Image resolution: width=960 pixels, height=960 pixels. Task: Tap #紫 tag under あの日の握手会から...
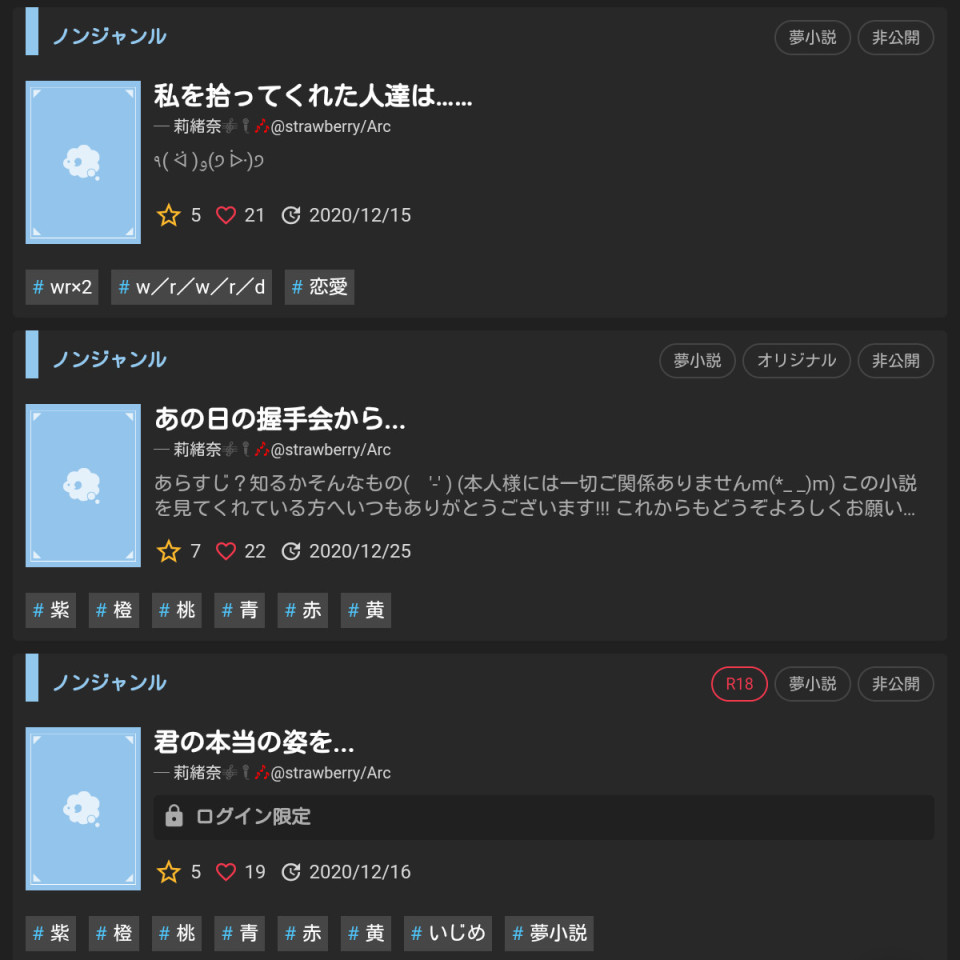coord(50,610)
